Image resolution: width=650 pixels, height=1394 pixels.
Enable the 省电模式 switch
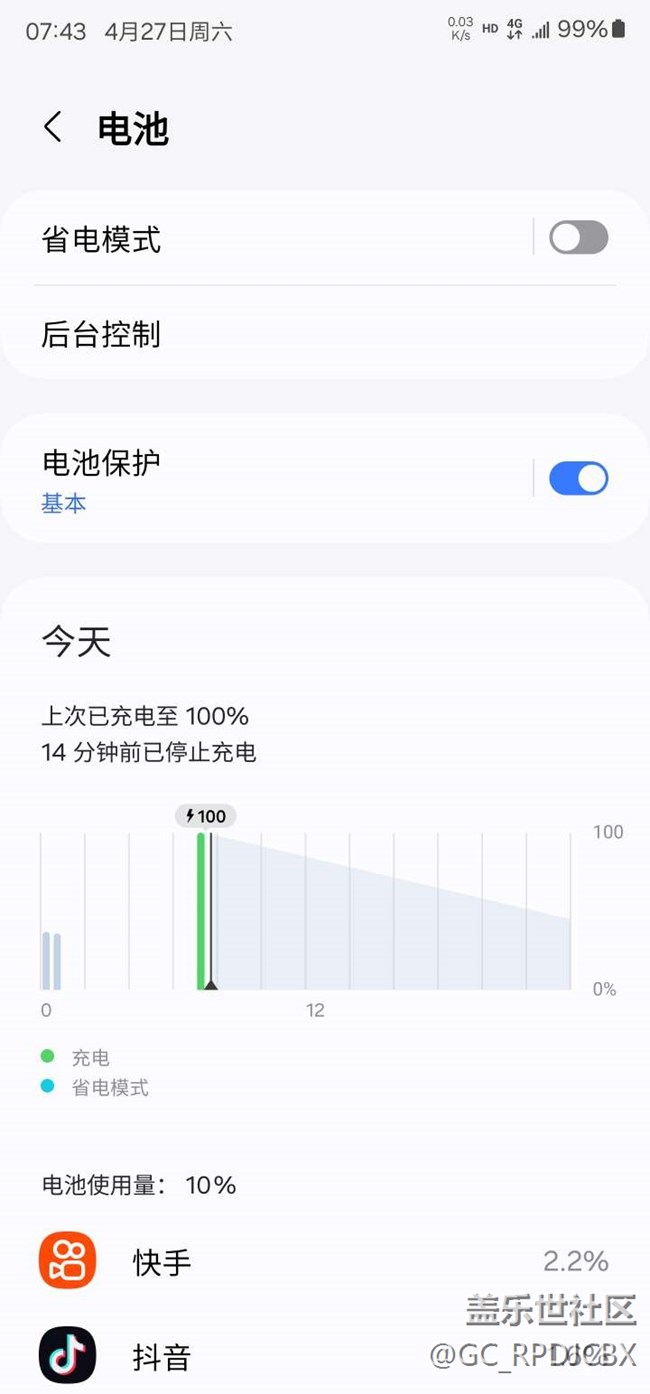click(x=578, y=238)
